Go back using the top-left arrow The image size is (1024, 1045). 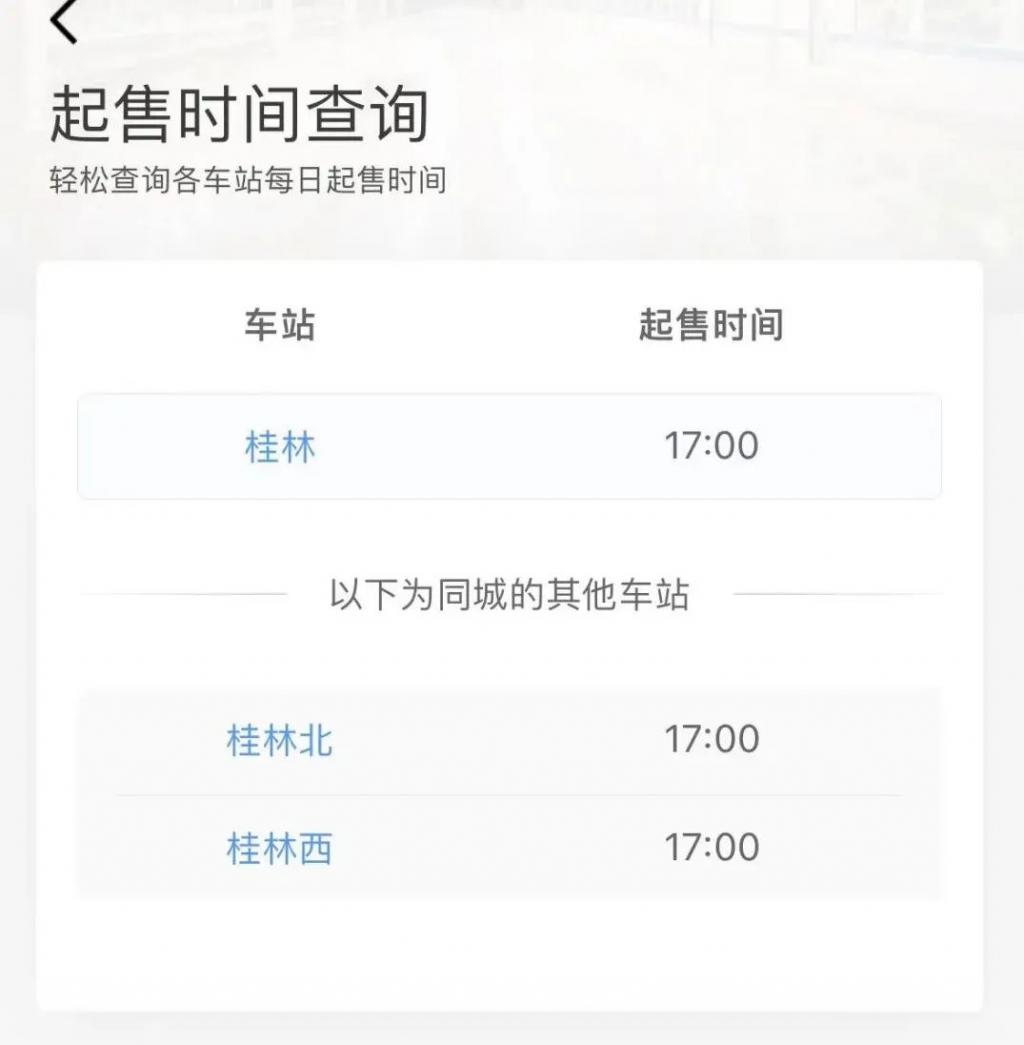[x=65, y=22]
